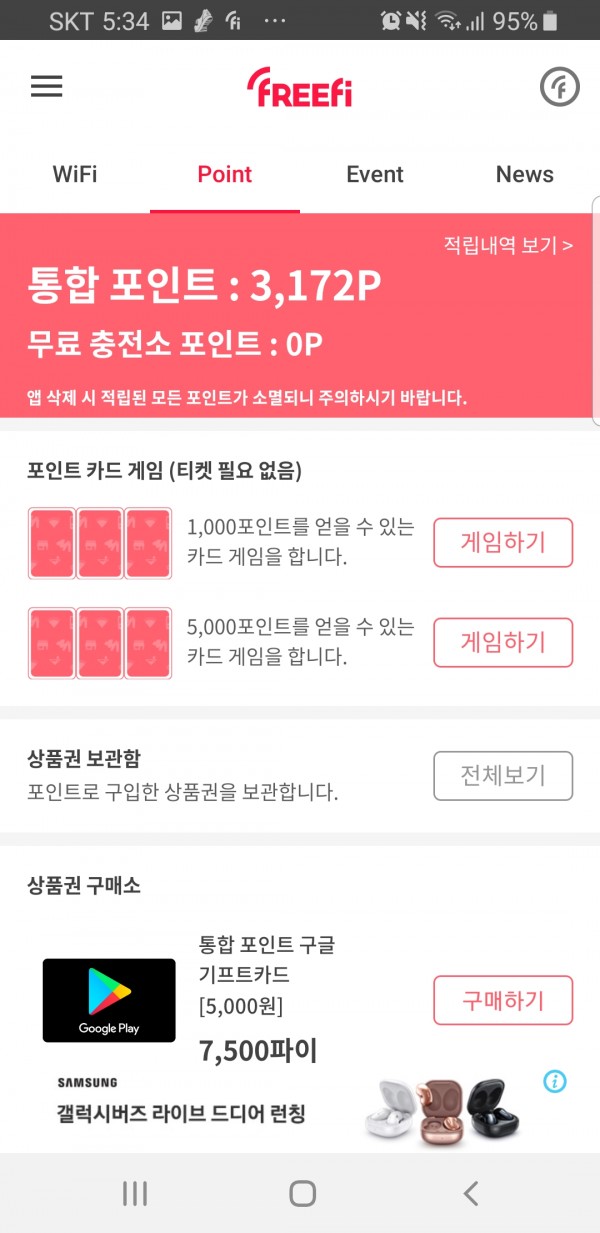Viewport: 600px width, 1233px height.
Task: Tap the circular FreeFi icon at top right
Action: coord(560,87)
